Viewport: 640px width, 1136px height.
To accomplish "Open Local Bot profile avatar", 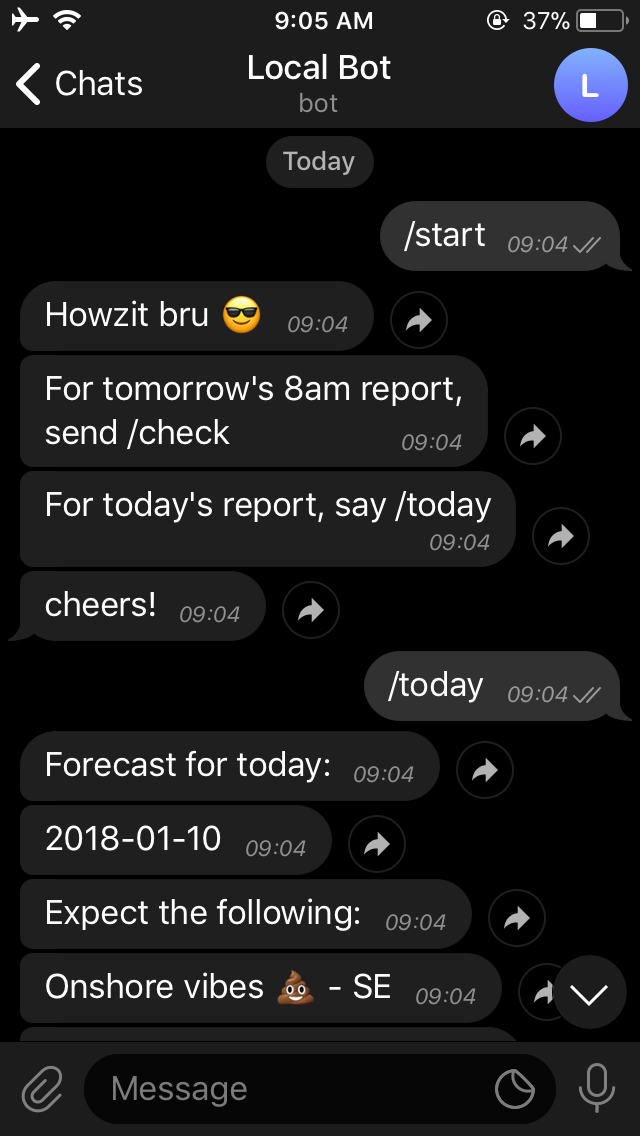I will click(590, 85).
